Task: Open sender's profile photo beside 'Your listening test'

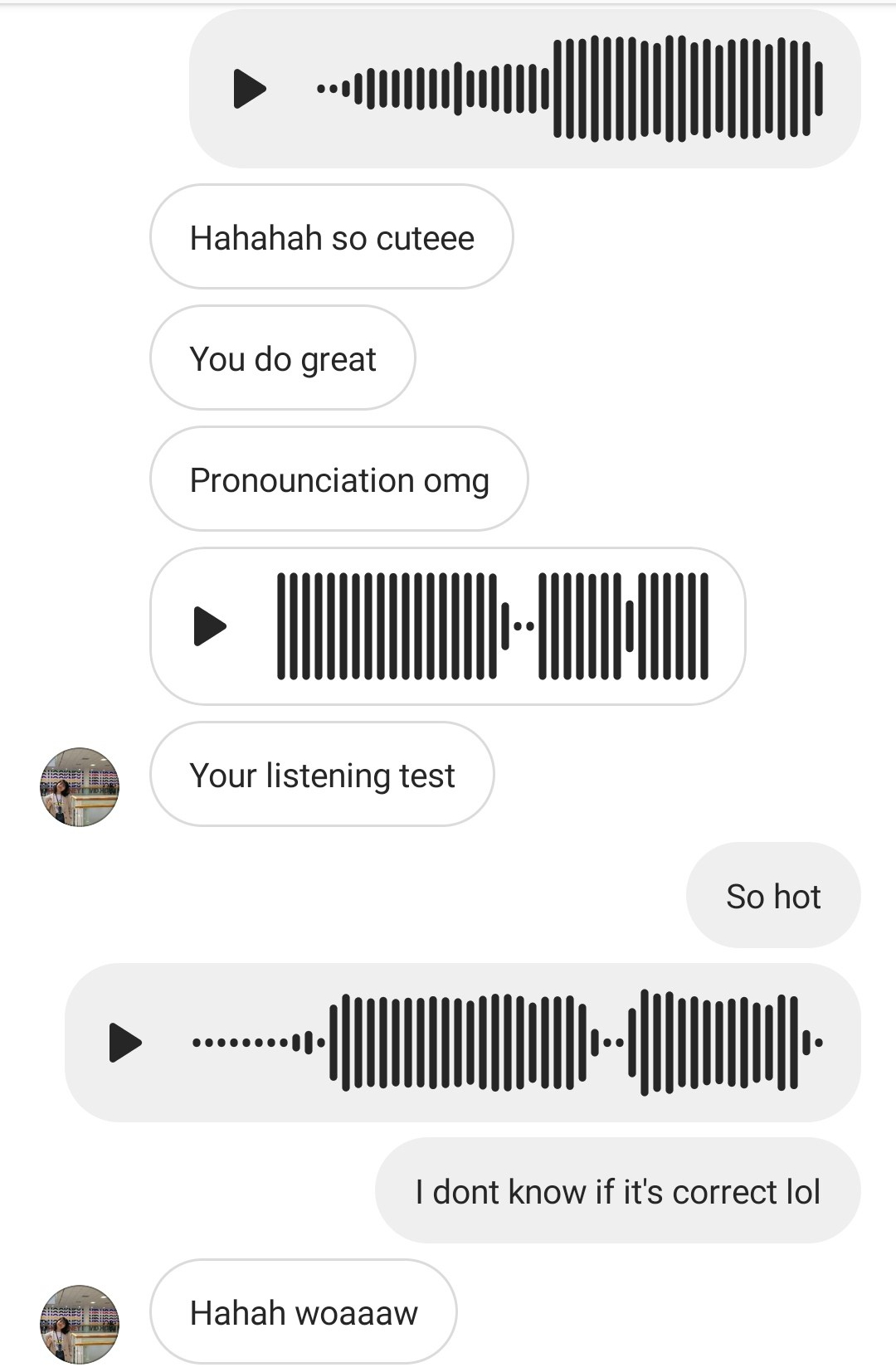Action: click(x=80, y=786)
